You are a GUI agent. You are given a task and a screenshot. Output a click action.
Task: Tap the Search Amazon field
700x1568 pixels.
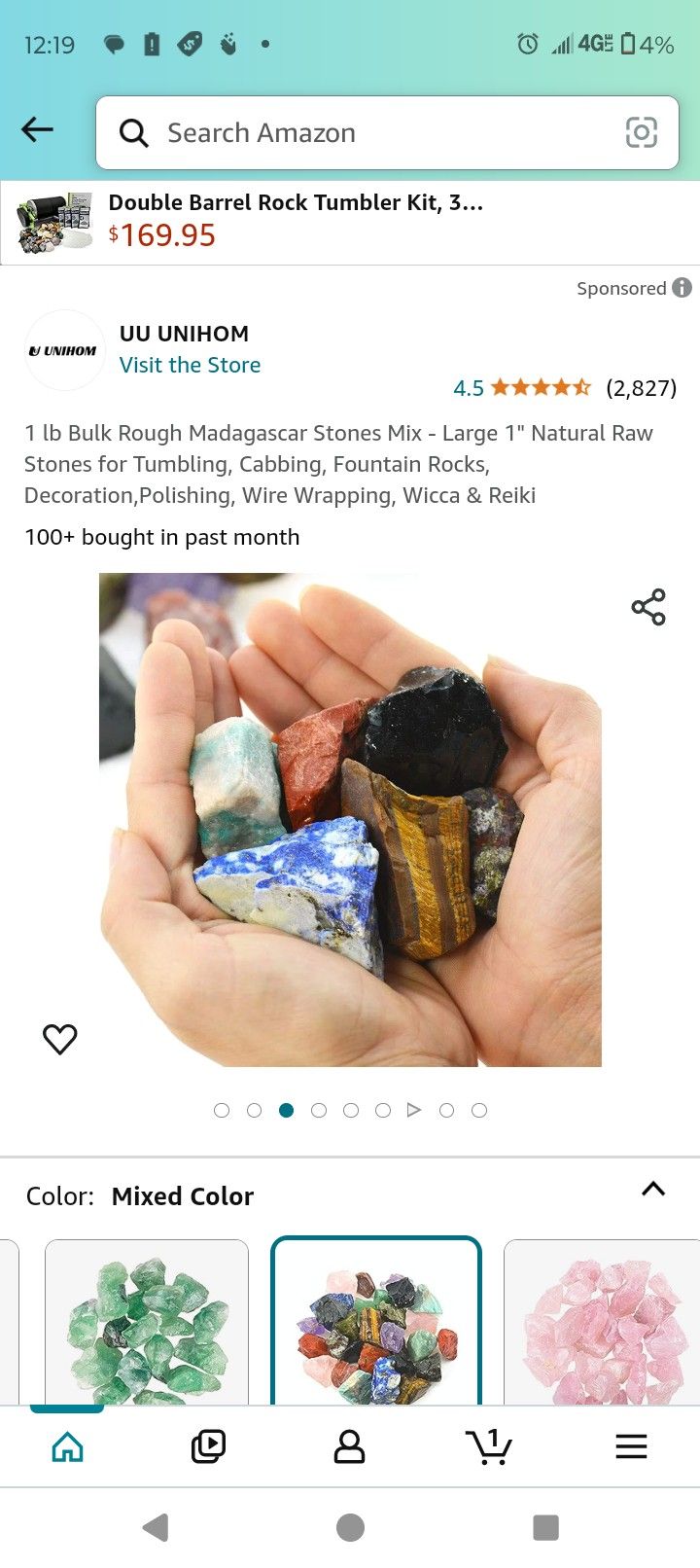click(x=369, y=132)
